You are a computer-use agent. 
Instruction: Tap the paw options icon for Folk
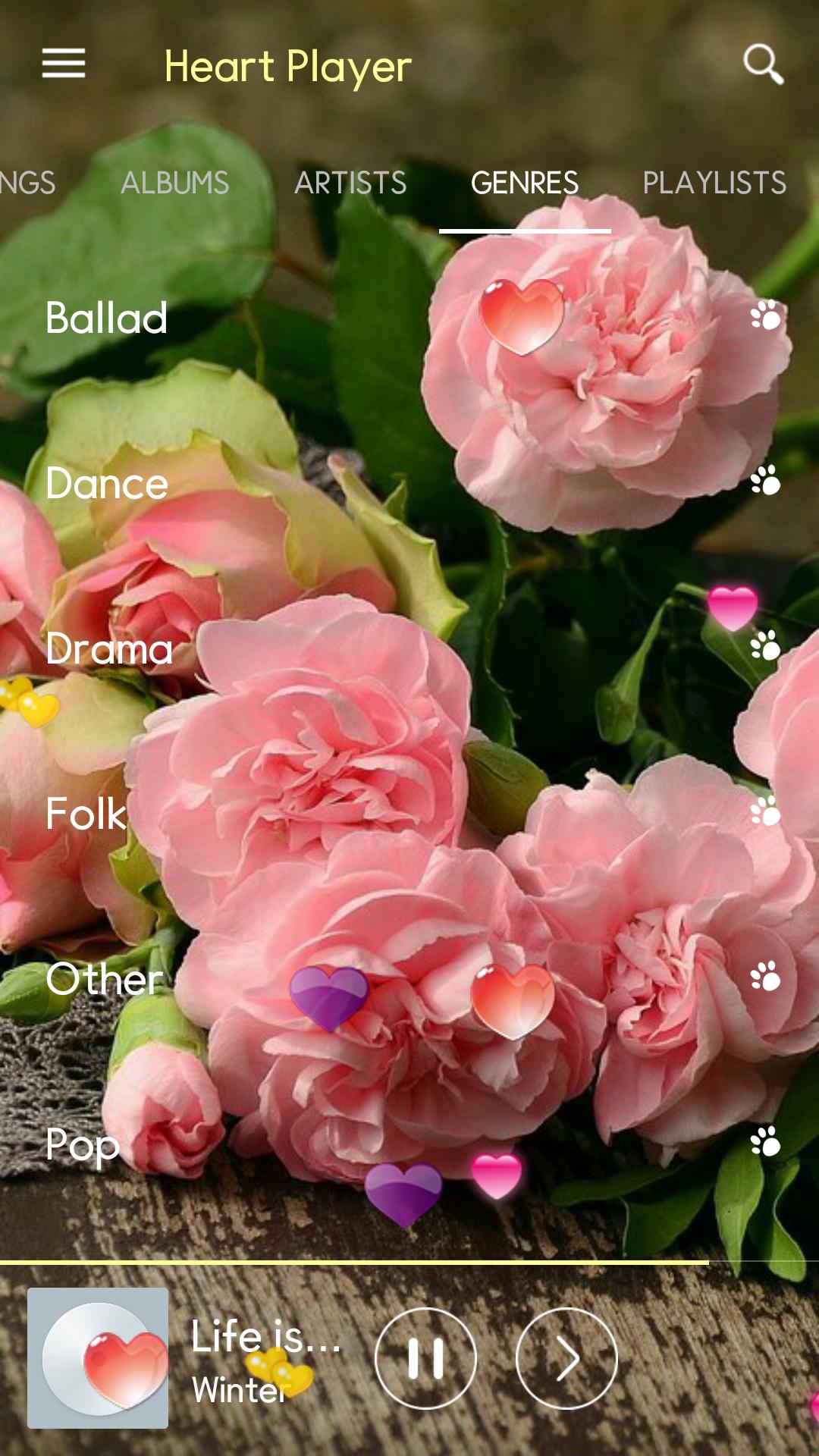click(x=765, y=811)
